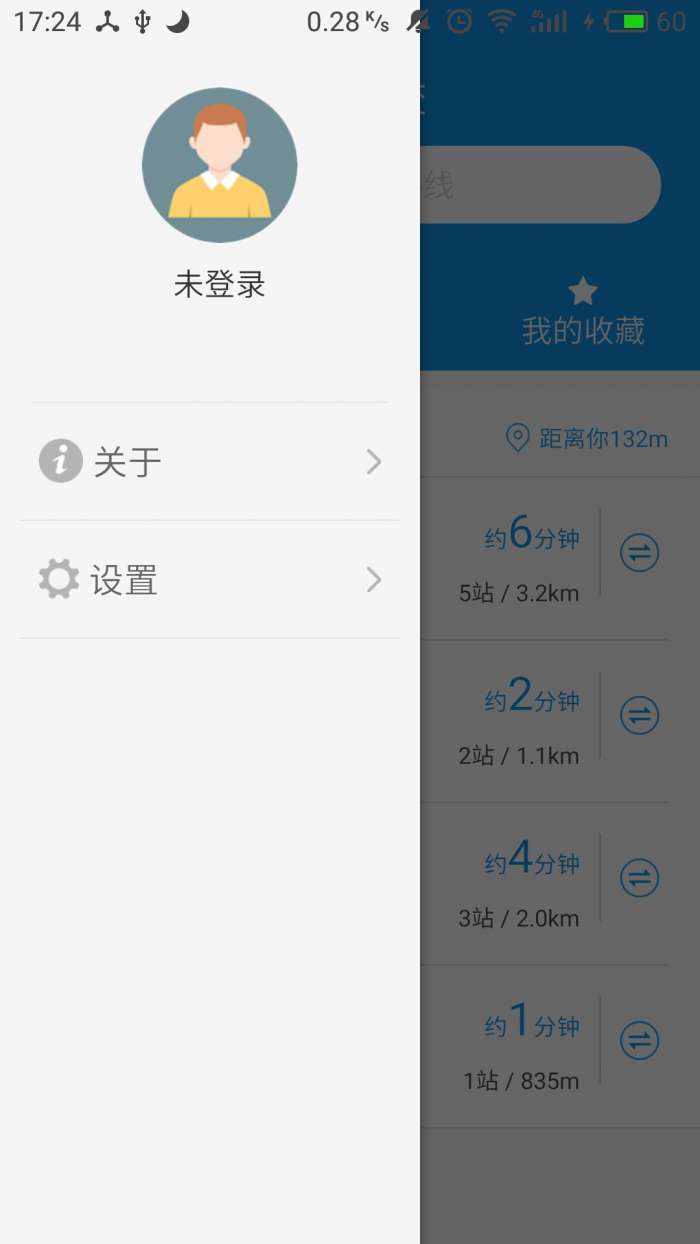Tap the avatar to log in
Screen dimensions: 700x1244
[219, 165]
